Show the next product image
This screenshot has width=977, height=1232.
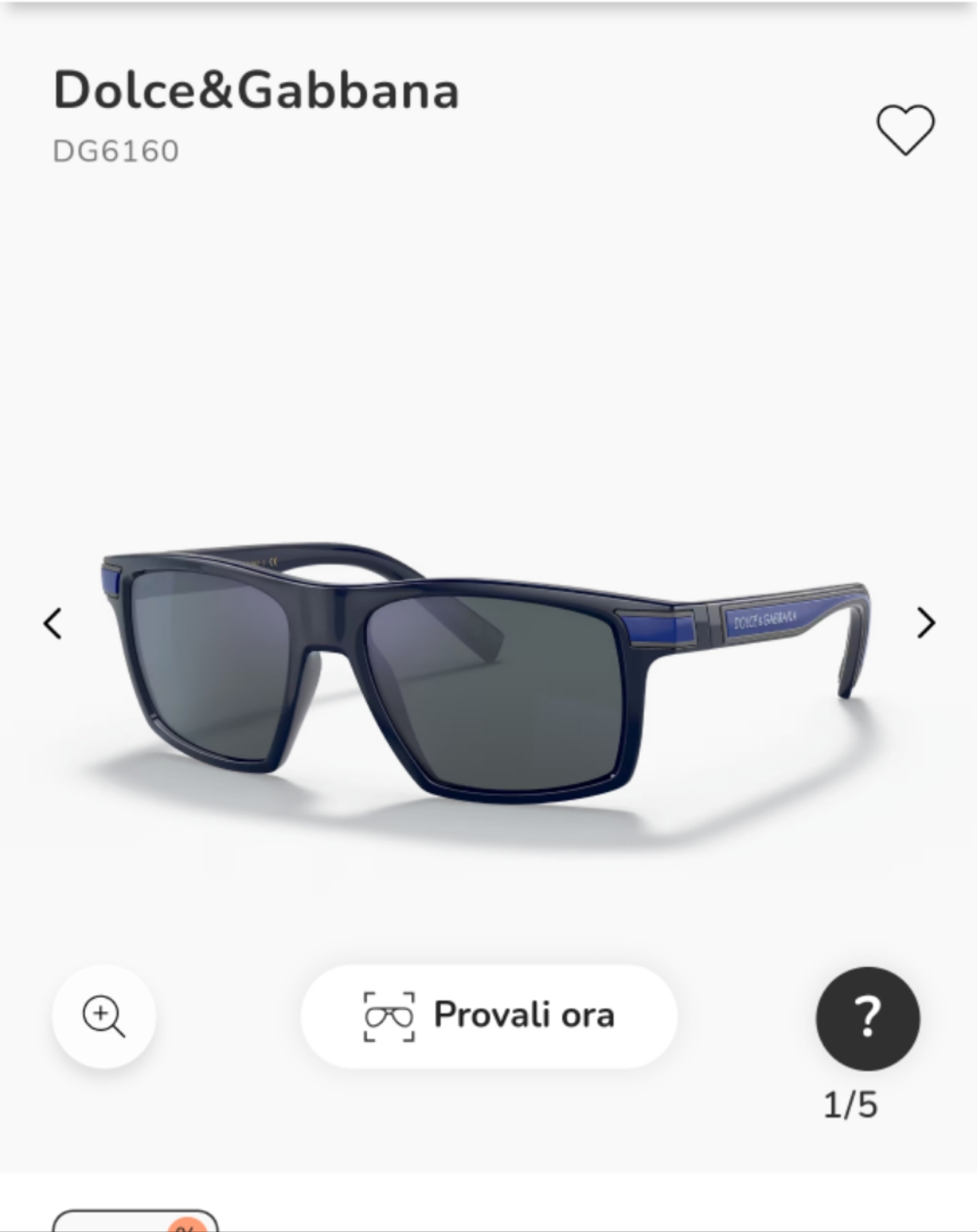[925, 623]
